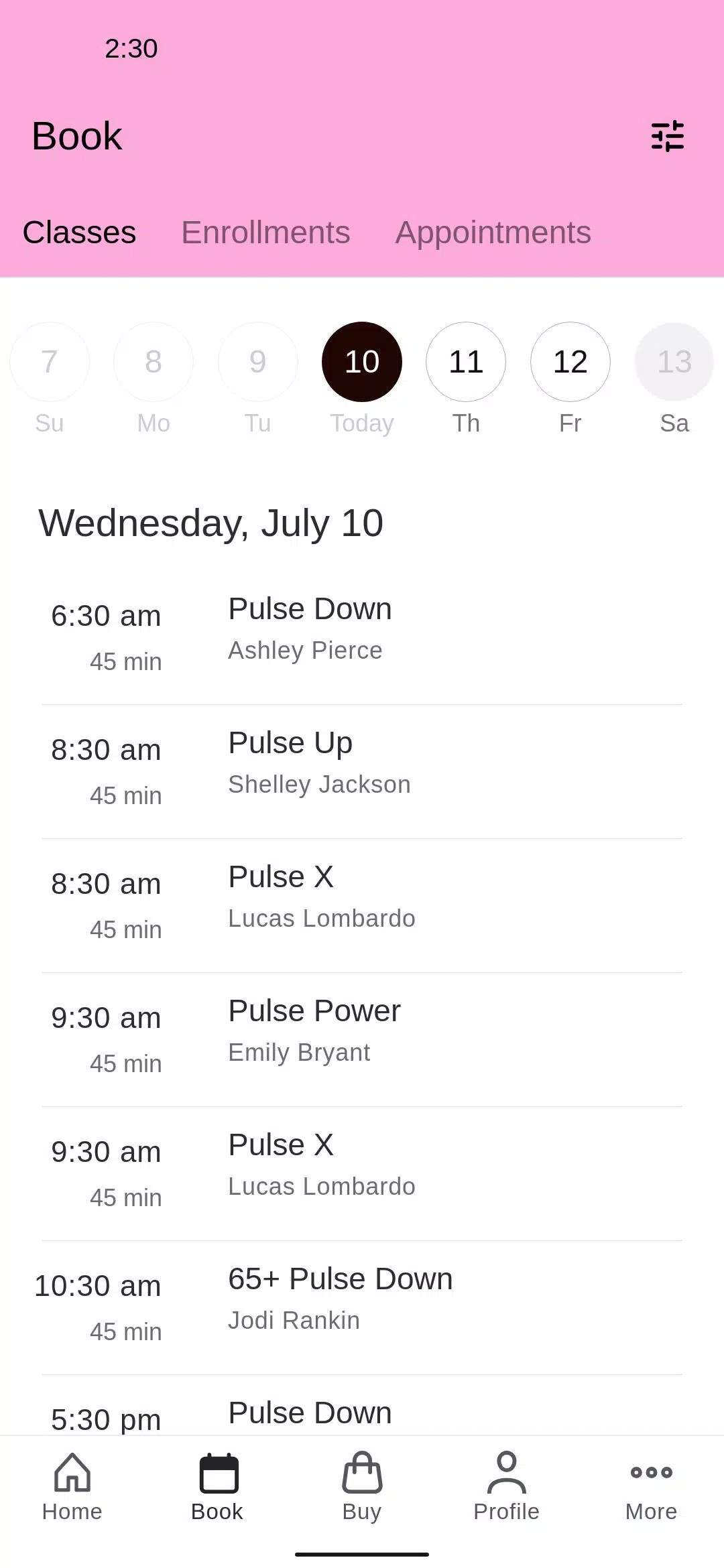This screenshot has height=1568, width=724.
Task: Open Pulse Up with Shelley Jackson
Action: (362, 771)
